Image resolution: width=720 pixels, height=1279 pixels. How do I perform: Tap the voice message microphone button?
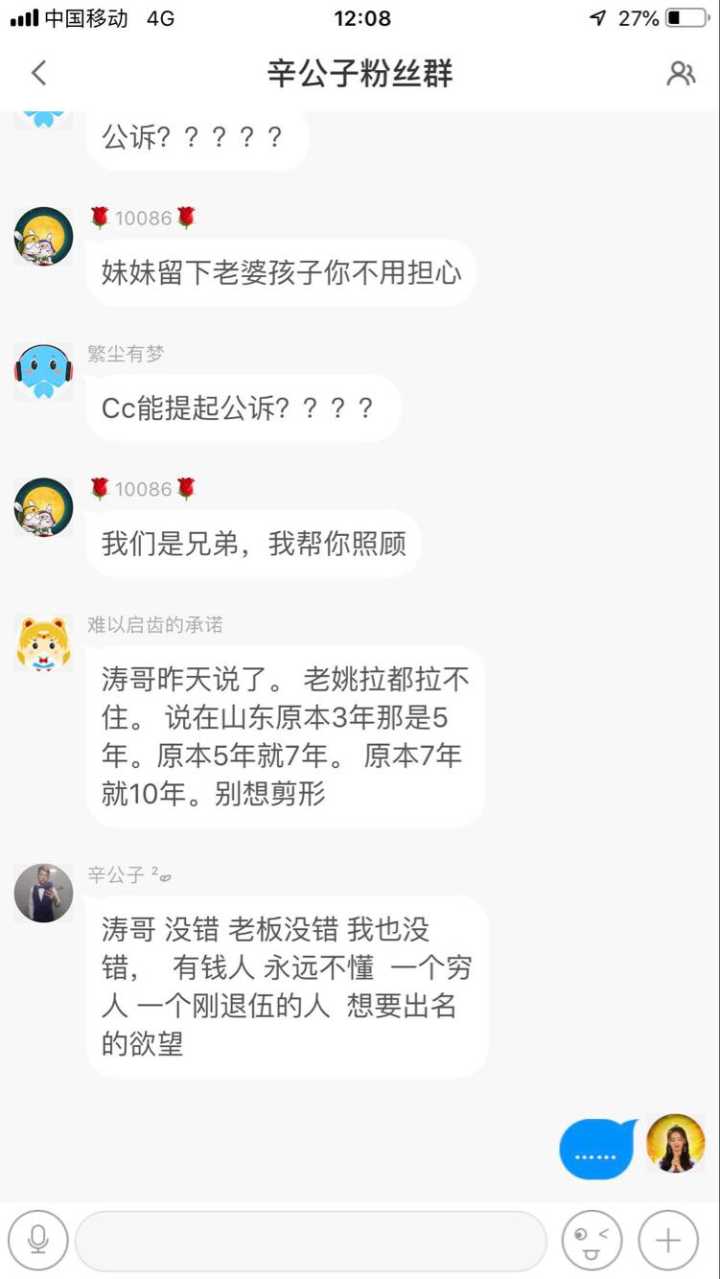38,1241
